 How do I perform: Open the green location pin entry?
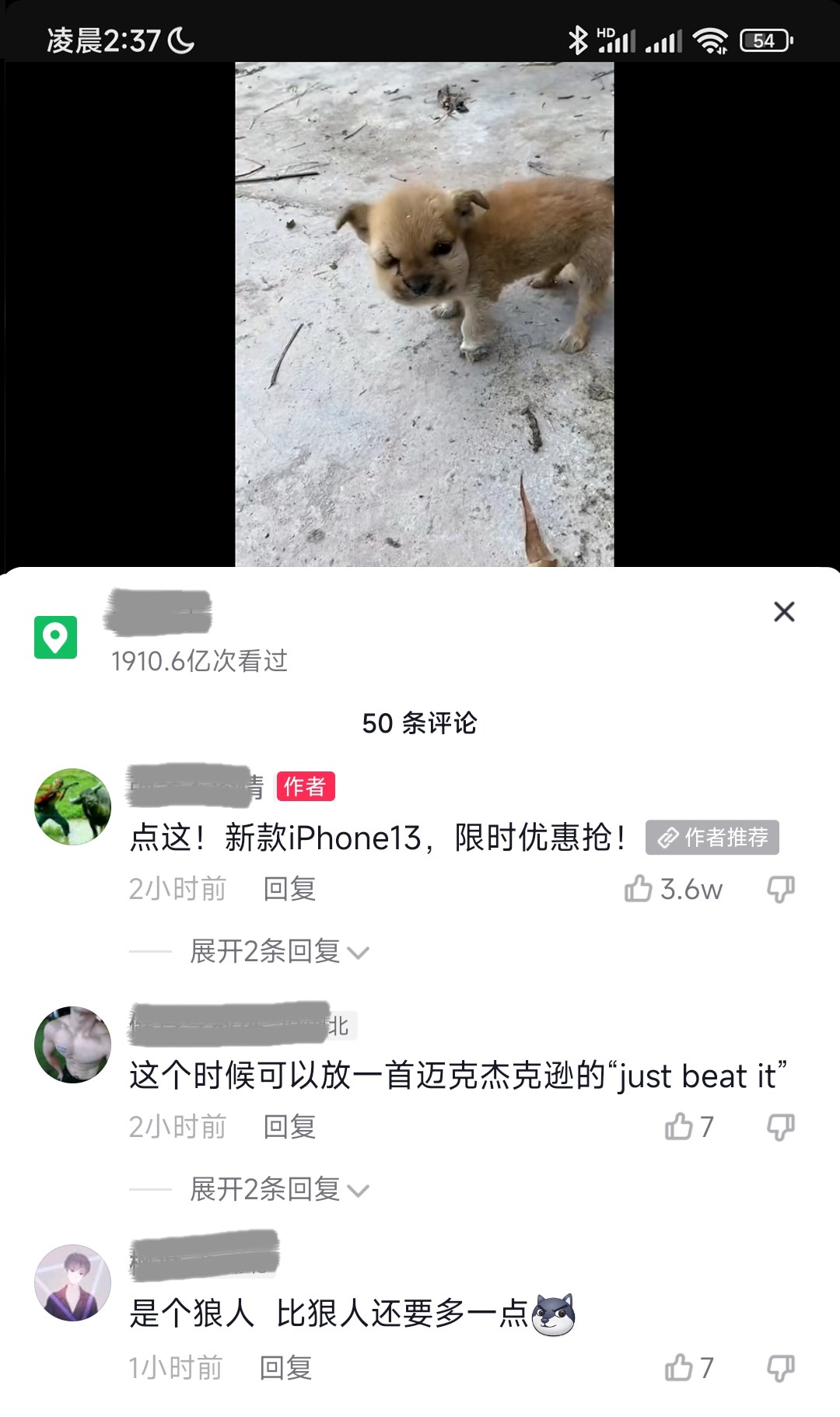tap(55, 637)
